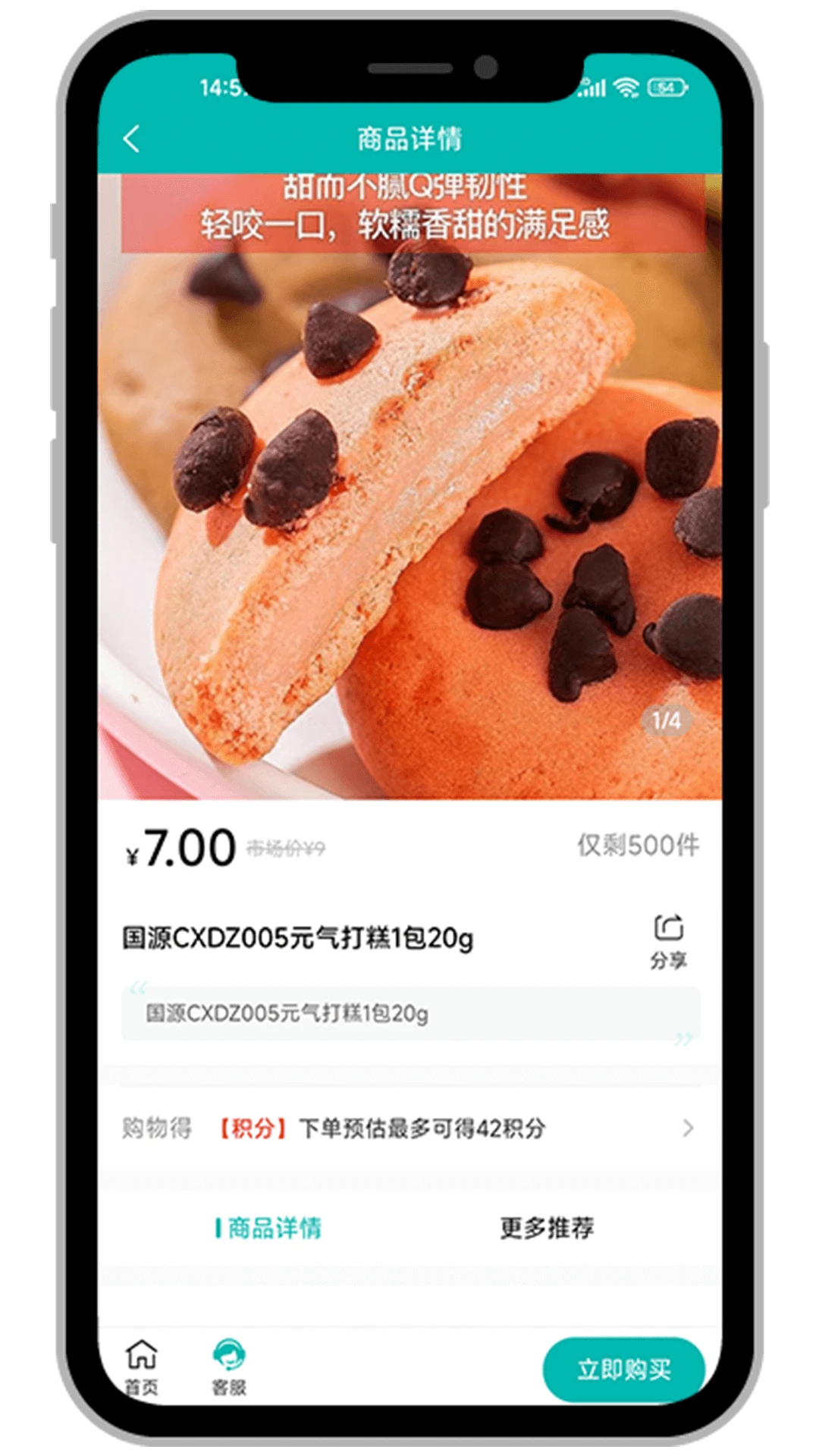Switch to the 商品详情 tab
The width and height of the screenshot is (819, 1456).
[x=269, y=1228]
